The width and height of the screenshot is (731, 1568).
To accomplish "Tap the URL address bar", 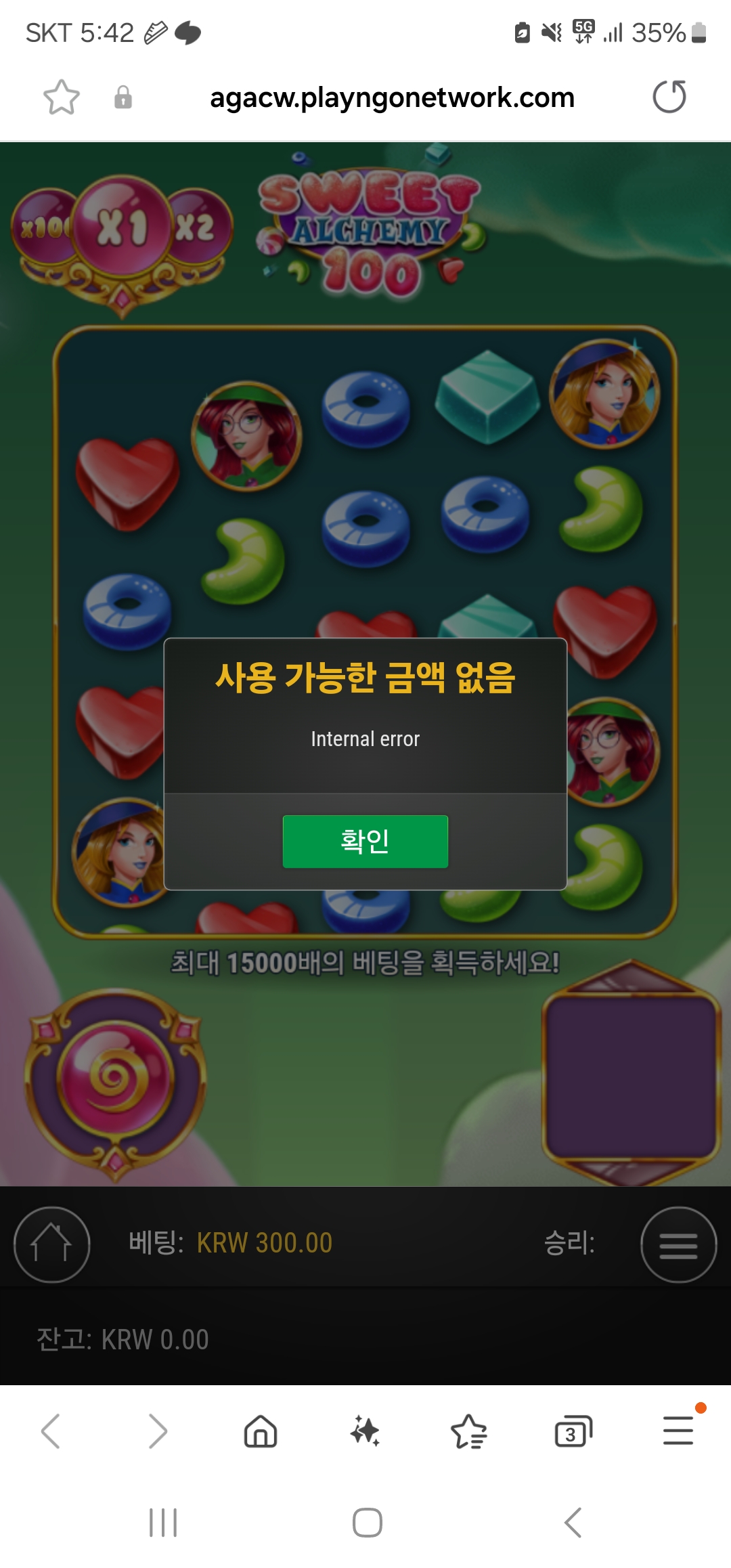I will click(392, 97).
